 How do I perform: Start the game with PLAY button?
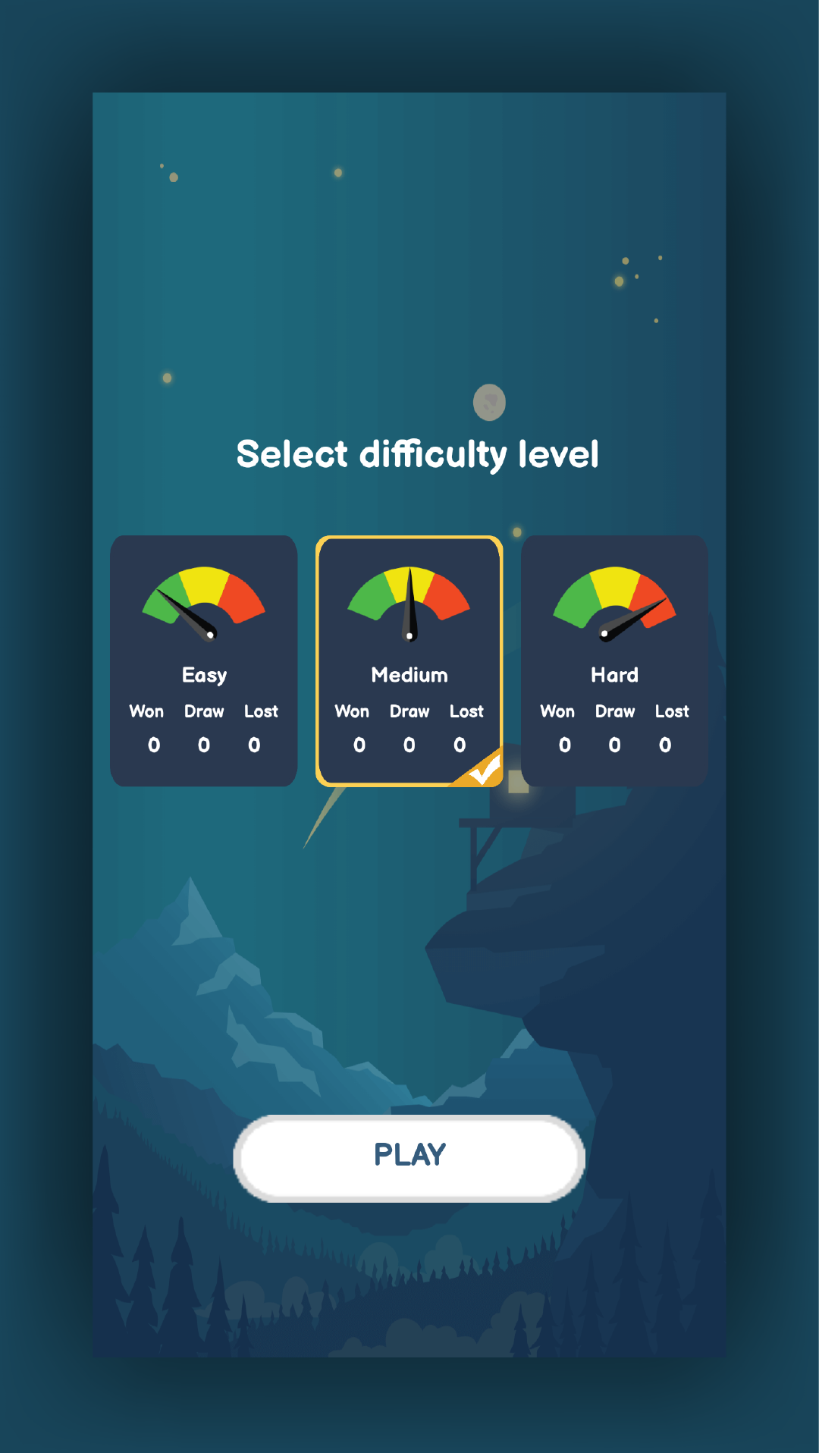pos(409,1157)
